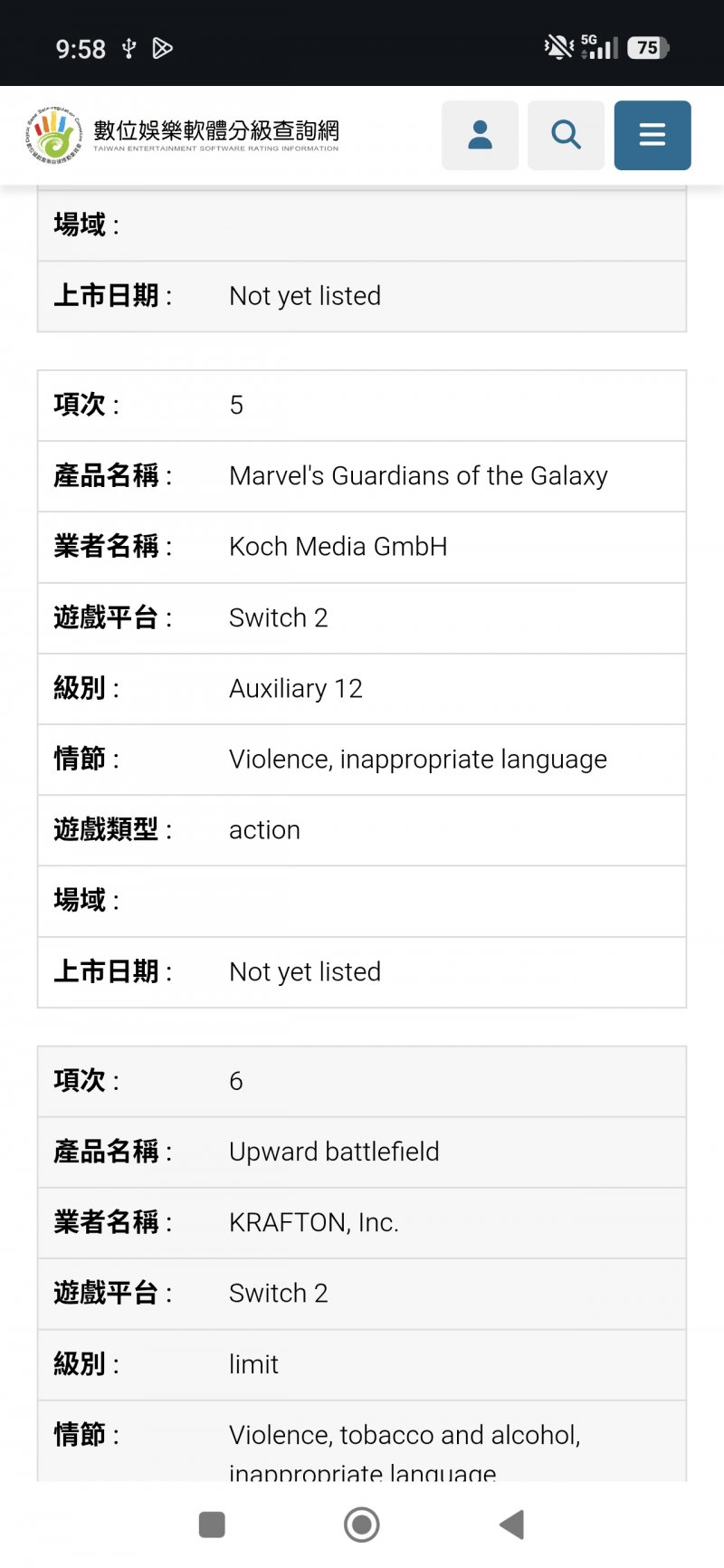Screen dimensions: 724x1568
Task: Click the search magnifier icon
Action: click(566, 135)
